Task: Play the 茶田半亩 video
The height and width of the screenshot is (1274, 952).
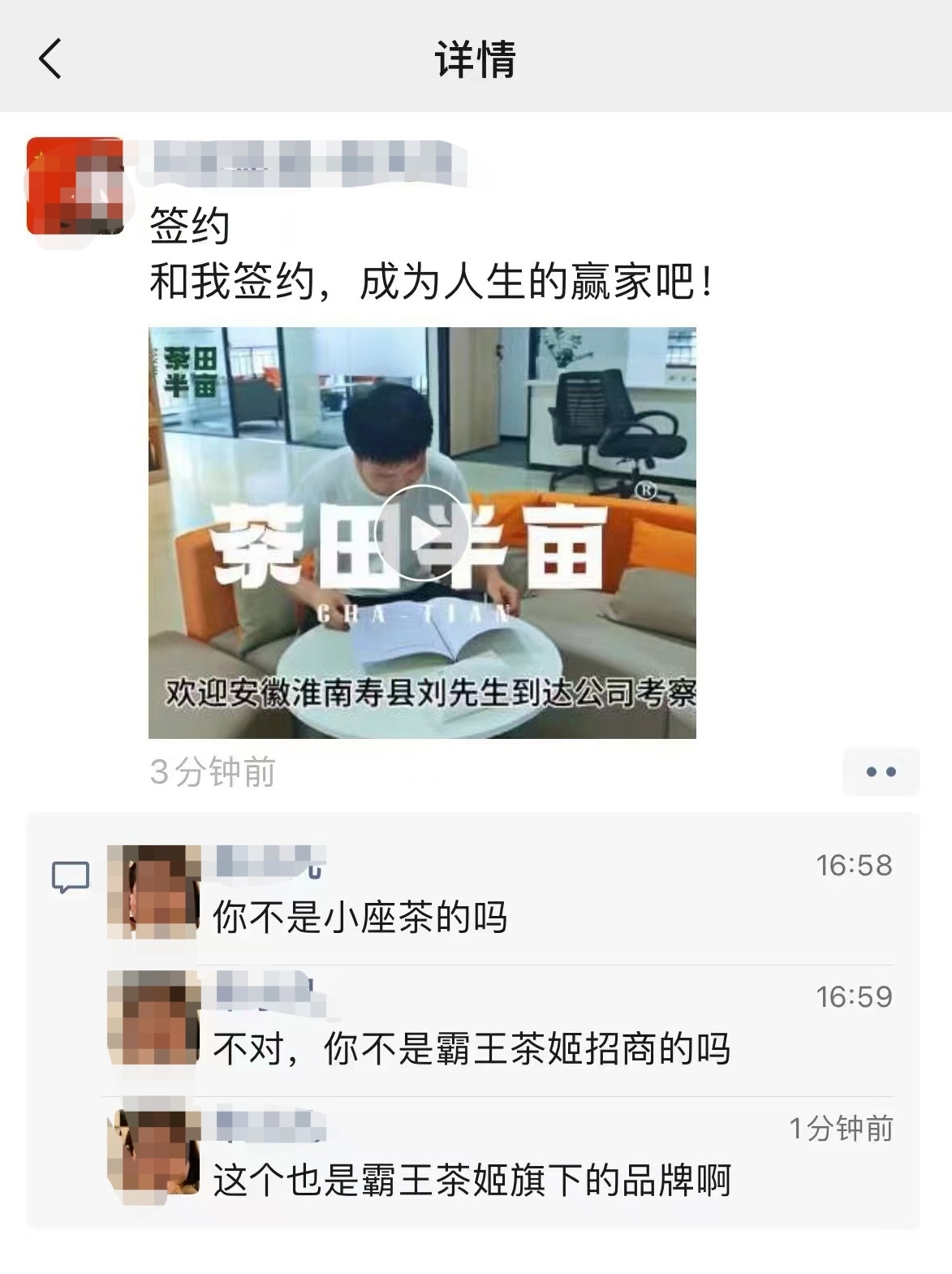Action: (x=421, y=533)
